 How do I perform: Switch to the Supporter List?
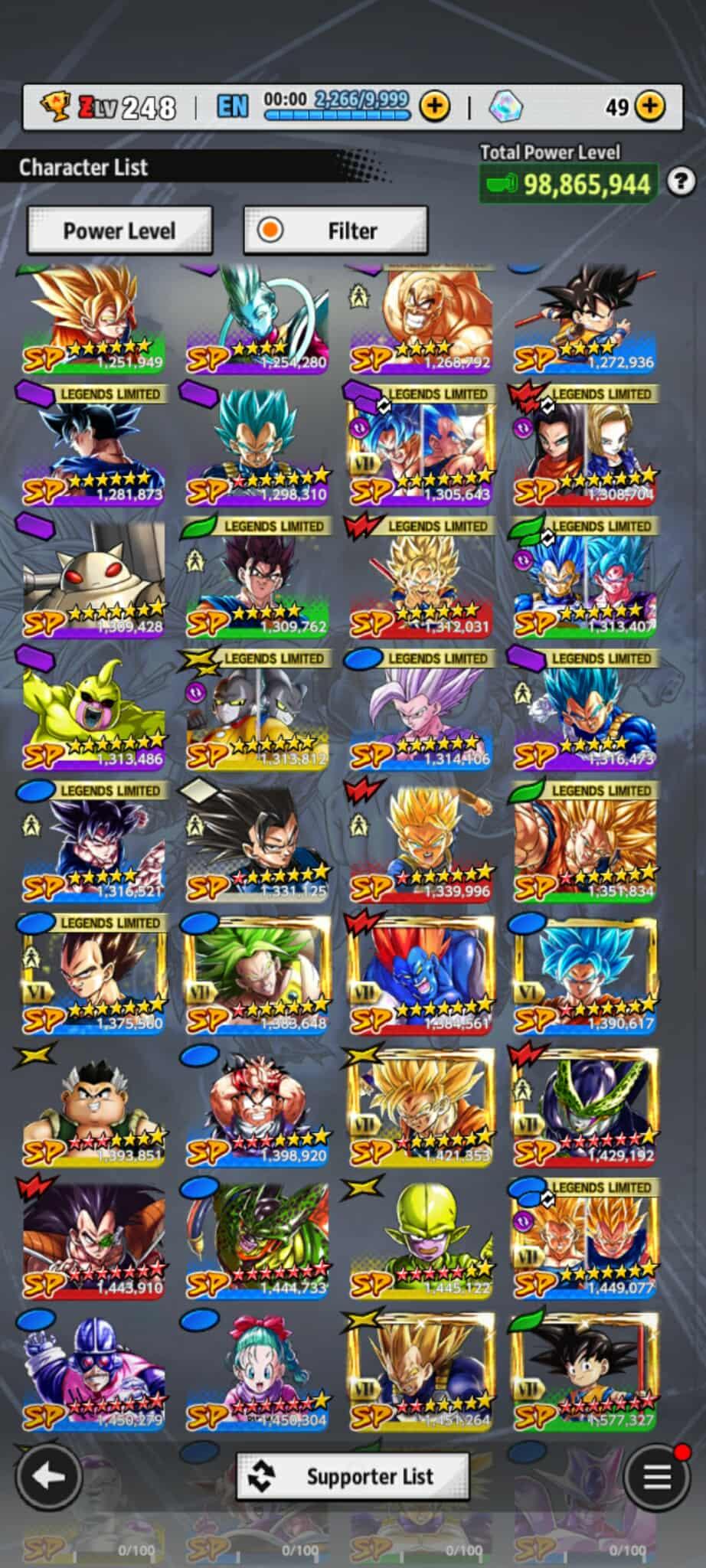pyautogui.click(x=352, y=1476)
